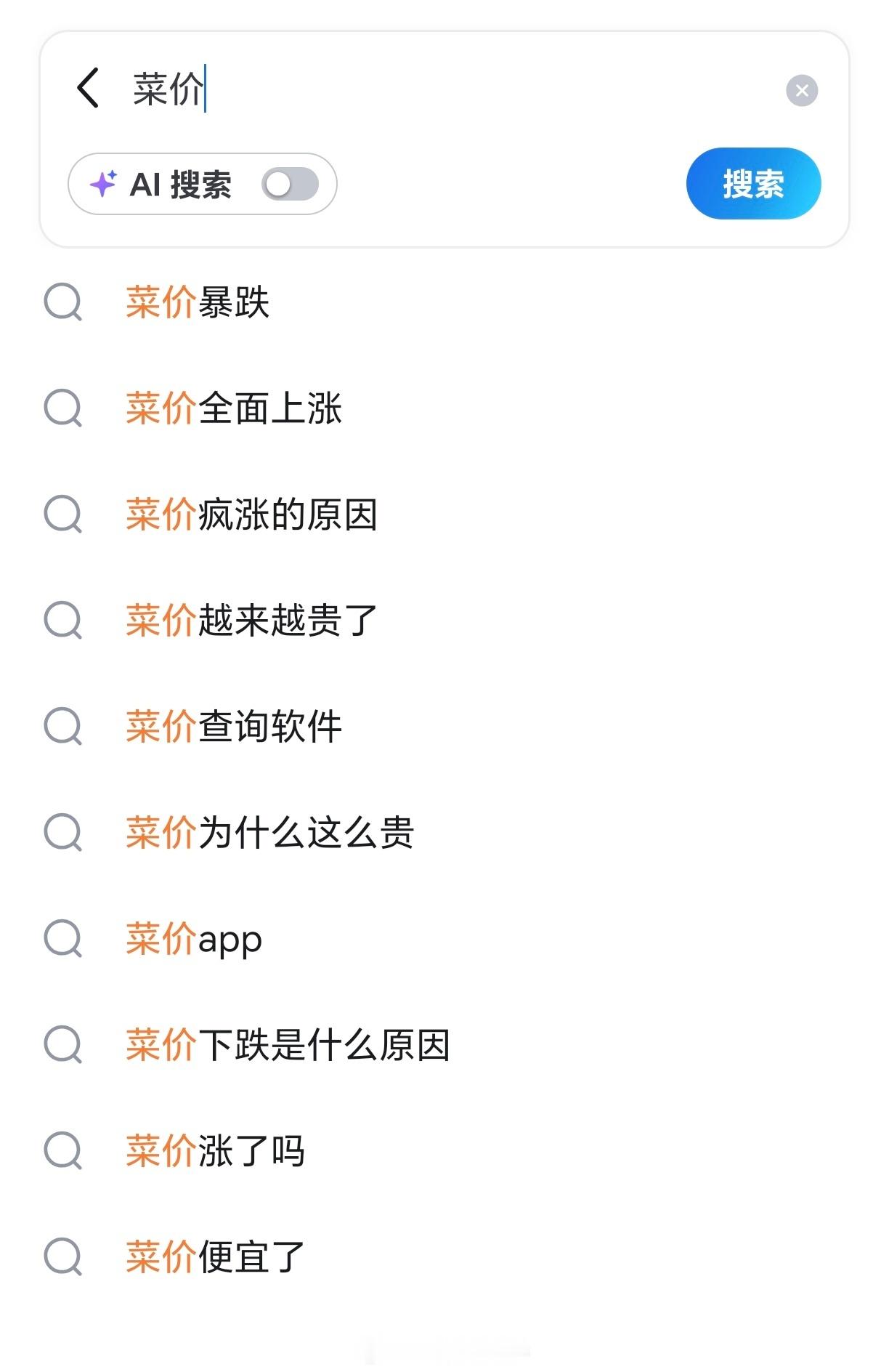This screenshot has width=889, height=1372.
Task: Open suggestion 菜价疯涨的原因
Action: [253, 515]
